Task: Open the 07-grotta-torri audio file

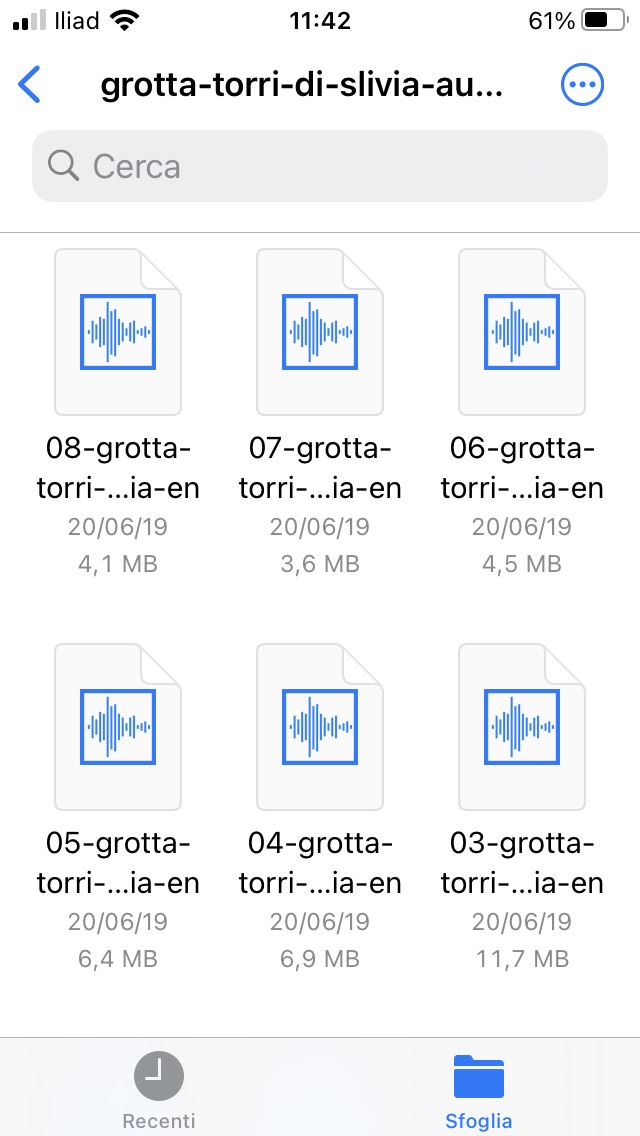Action: click(x=320, y=333)
